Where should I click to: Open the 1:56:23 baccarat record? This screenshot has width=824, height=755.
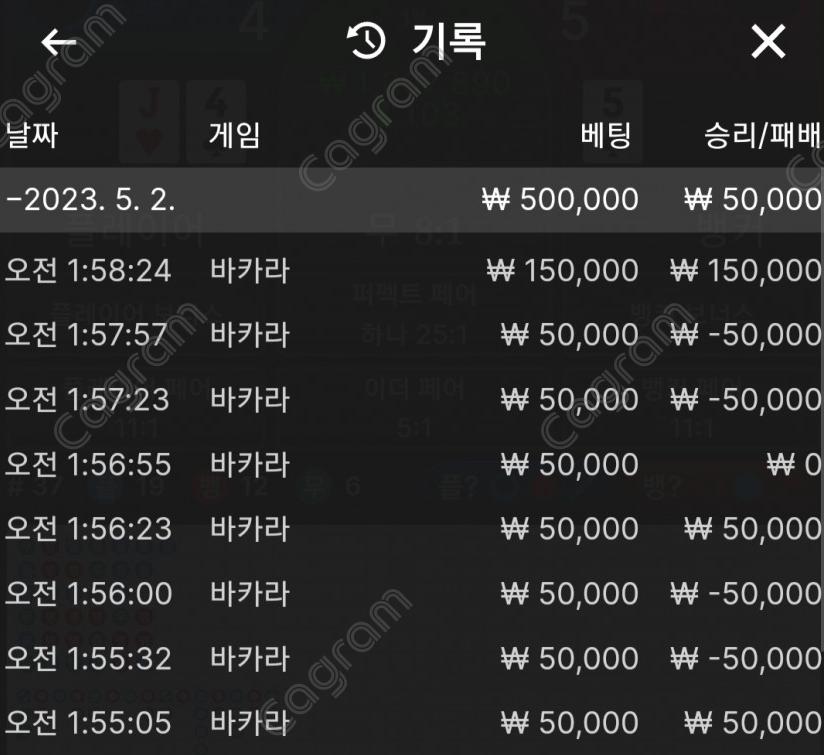tap(411, 528)
